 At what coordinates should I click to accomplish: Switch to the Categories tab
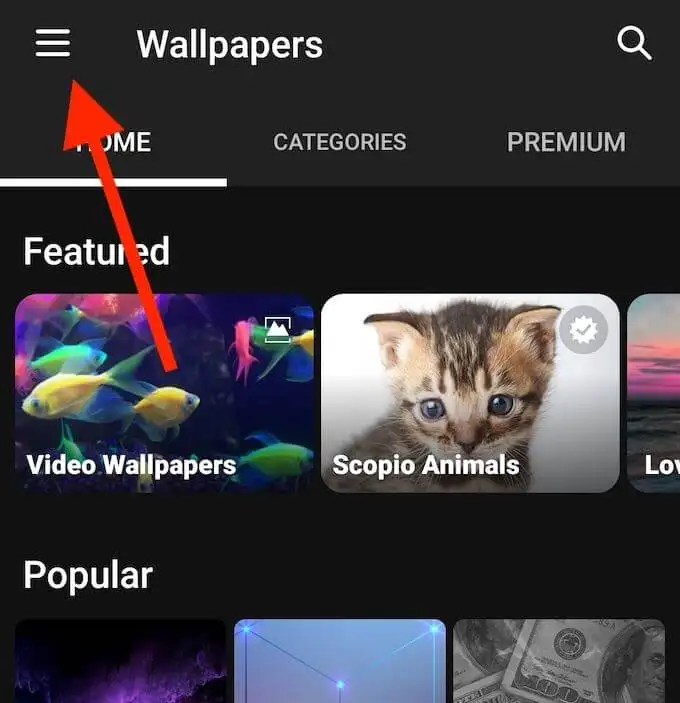click(x=340, y=142)
